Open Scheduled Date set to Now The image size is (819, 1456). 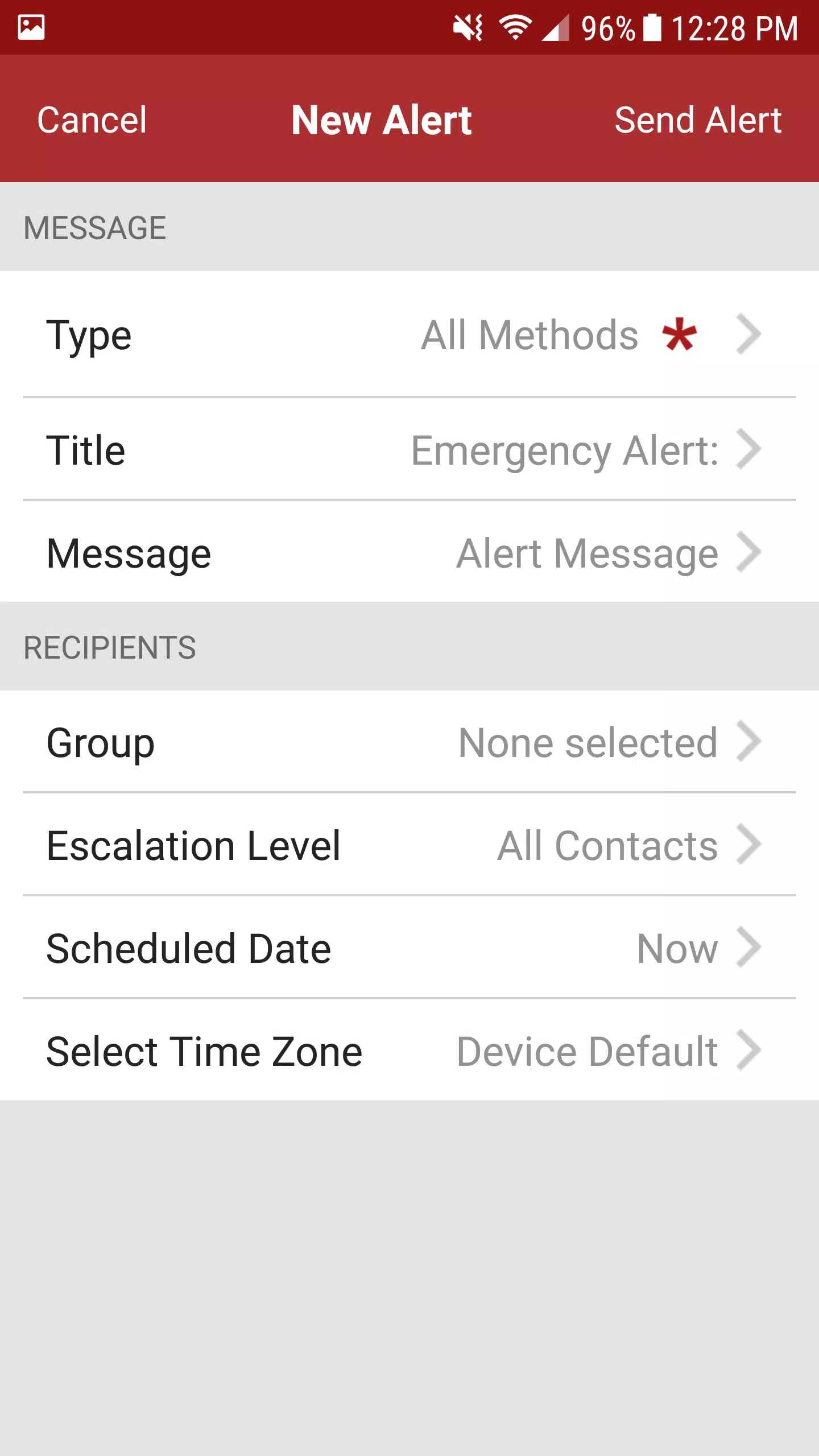(409, 948)
